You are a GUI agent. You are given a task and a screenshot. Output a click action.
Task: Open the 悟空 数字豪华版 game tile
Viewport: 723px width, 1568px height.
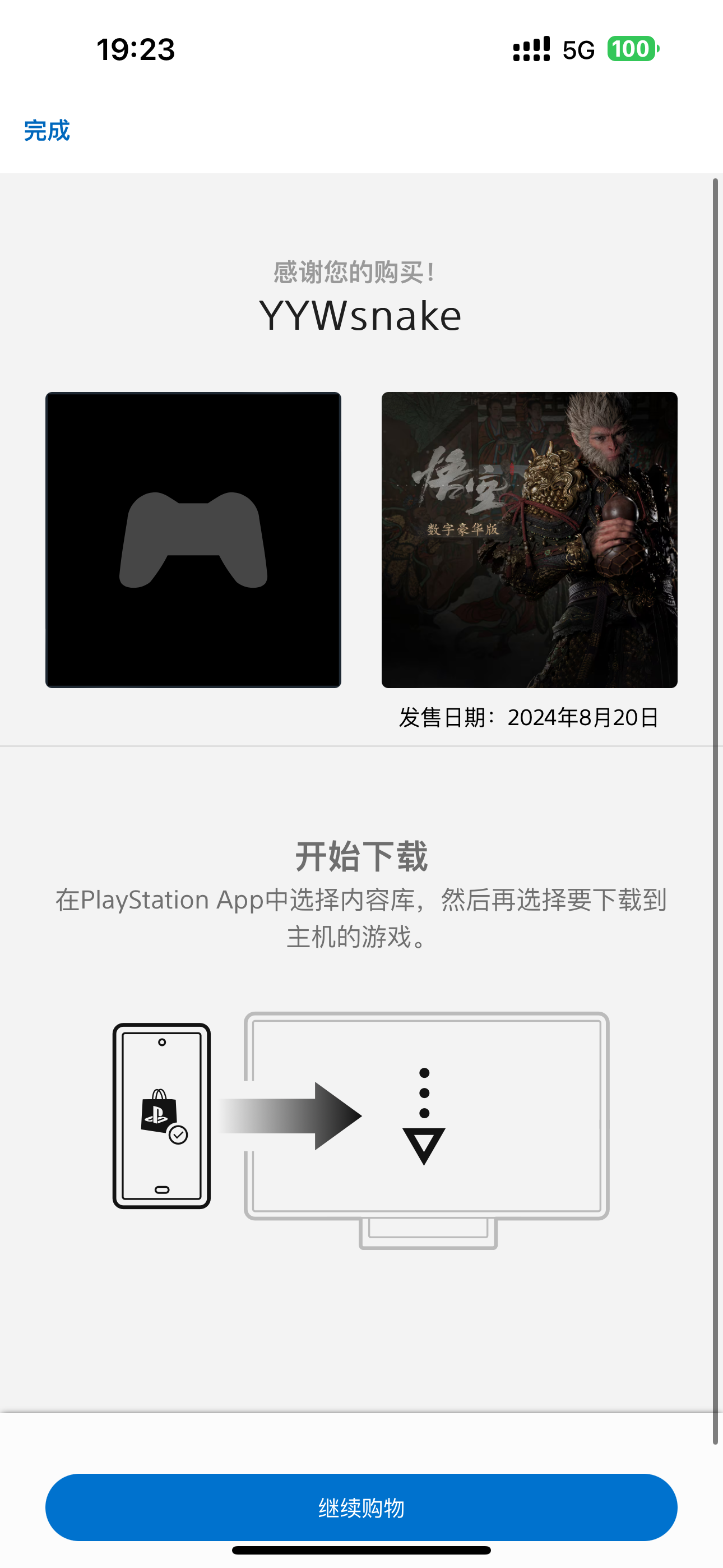529,540
